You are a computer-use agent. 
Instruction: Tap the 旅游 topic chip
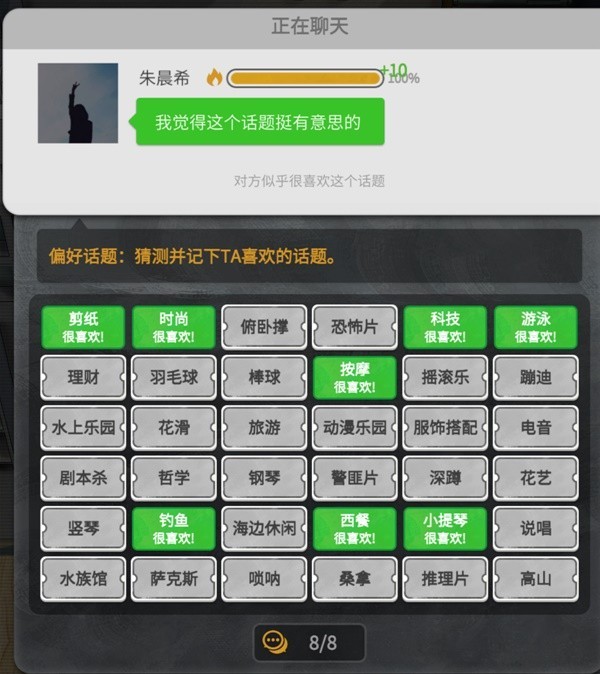(x=264, y=428)
